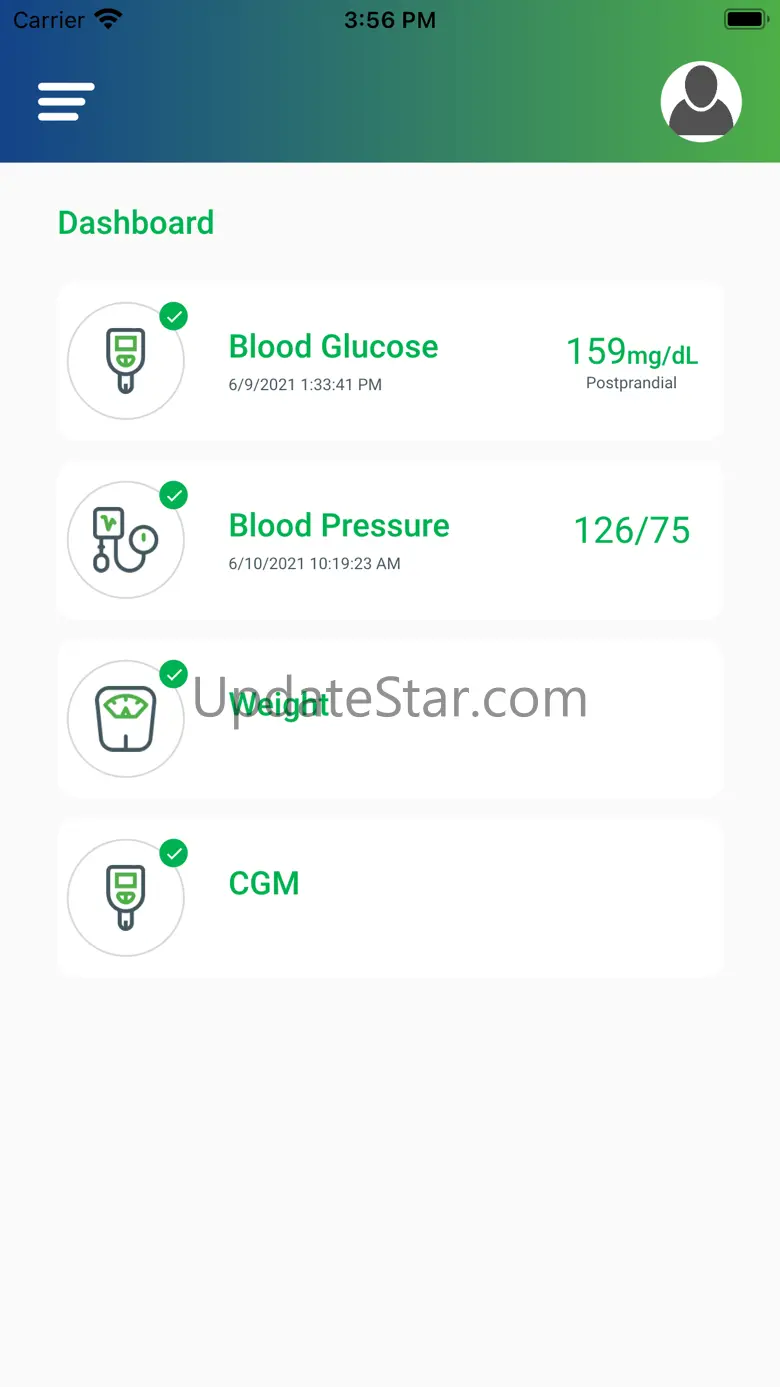Viewport: 780px width, 1387px height.
Task: View Blood Pressure readings
Action: click(x=390, y=541)
